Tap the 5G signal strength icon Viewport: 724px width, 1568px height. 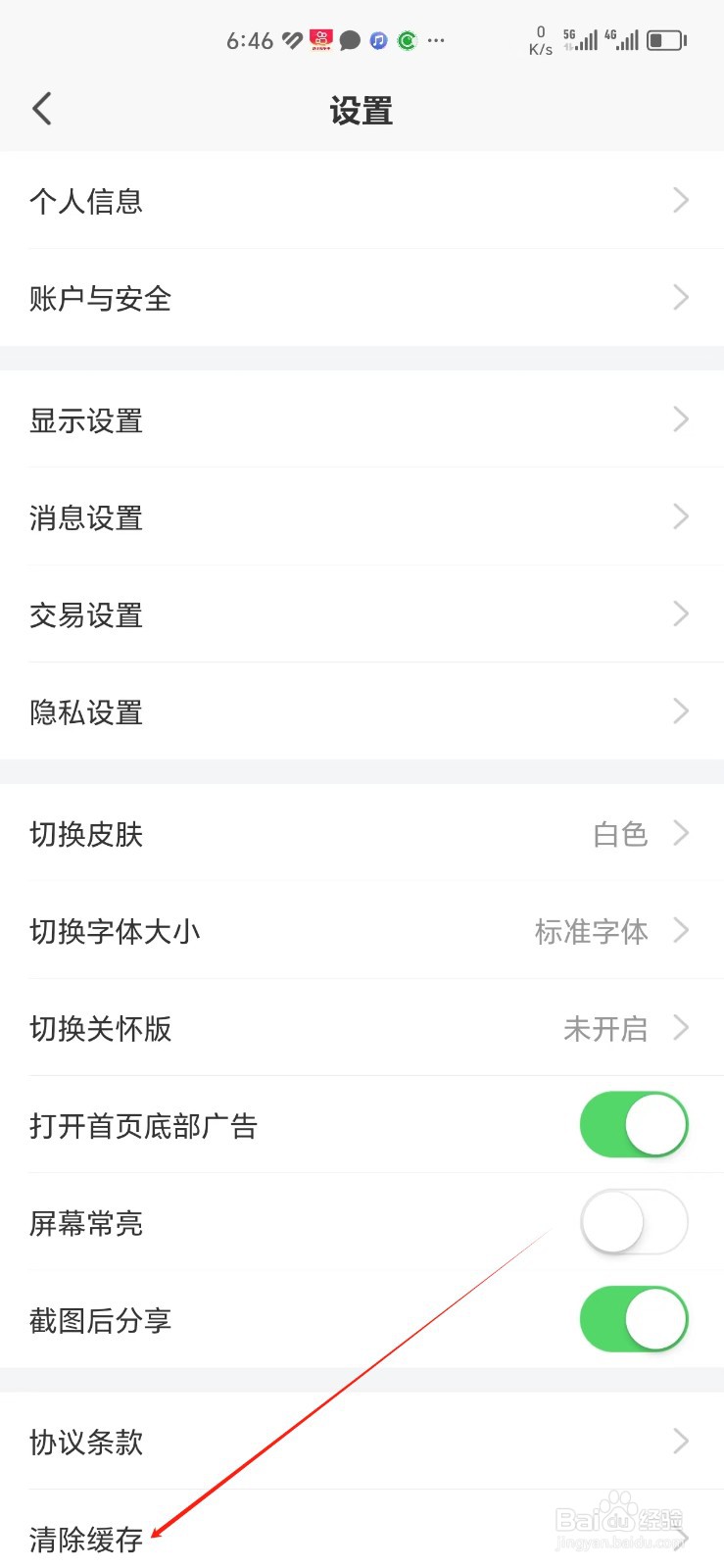point(583,40)
